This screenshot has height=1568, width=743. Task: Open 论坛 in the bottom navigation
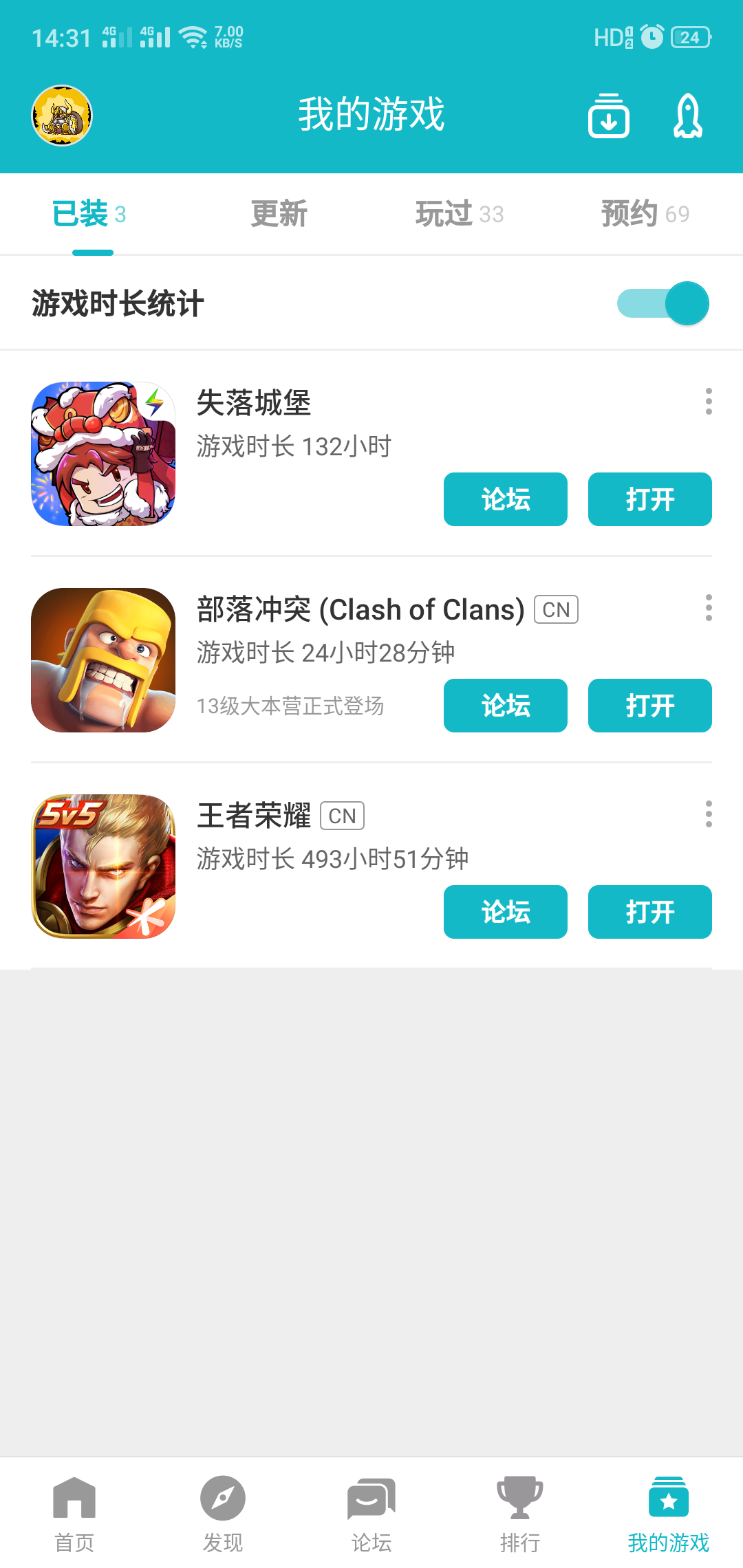pos(371,1513)
